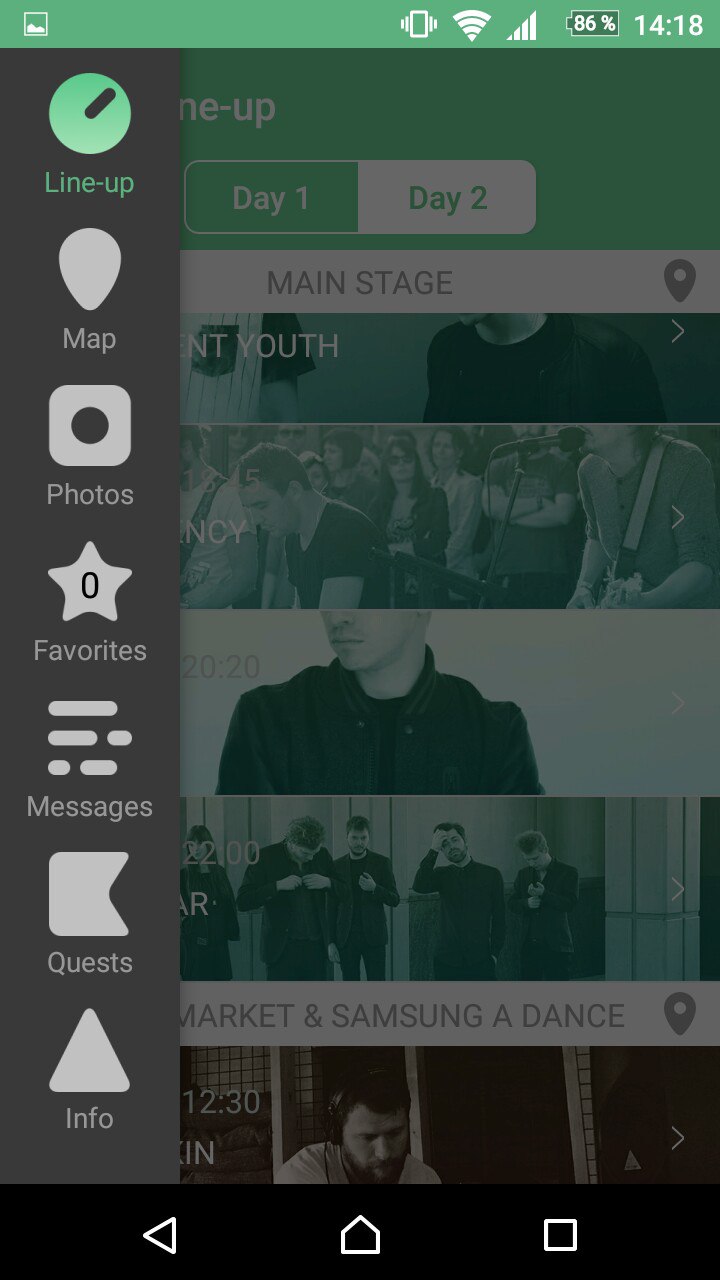Open the Silent Youth performance card
The width and height of the screenshot is (720, 1280).
tap(450, 368)
